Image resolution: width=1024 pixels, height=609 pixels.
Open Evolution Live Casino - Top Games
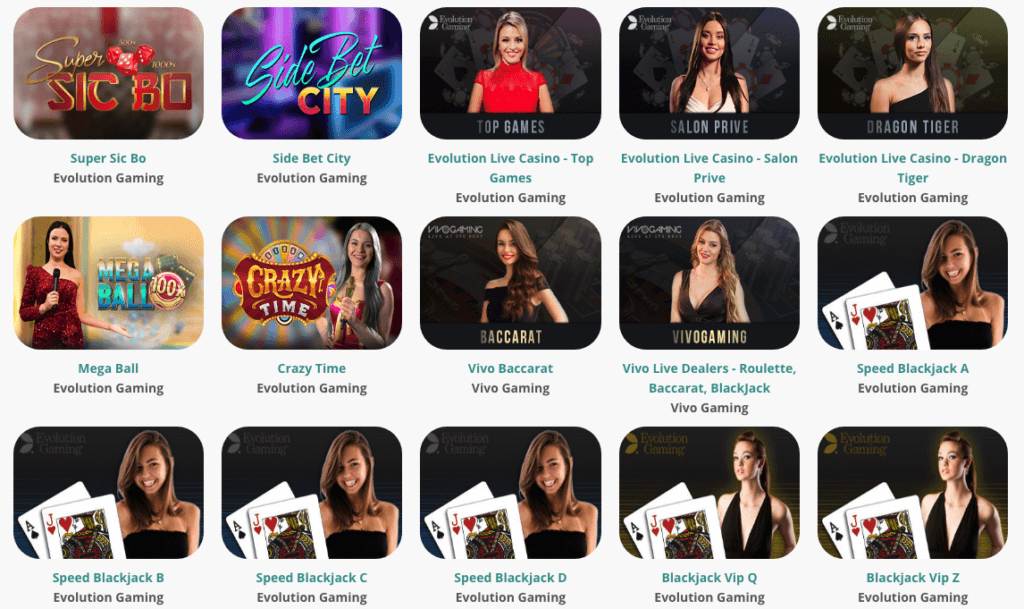pyautogui.click(x=510, y=73)
